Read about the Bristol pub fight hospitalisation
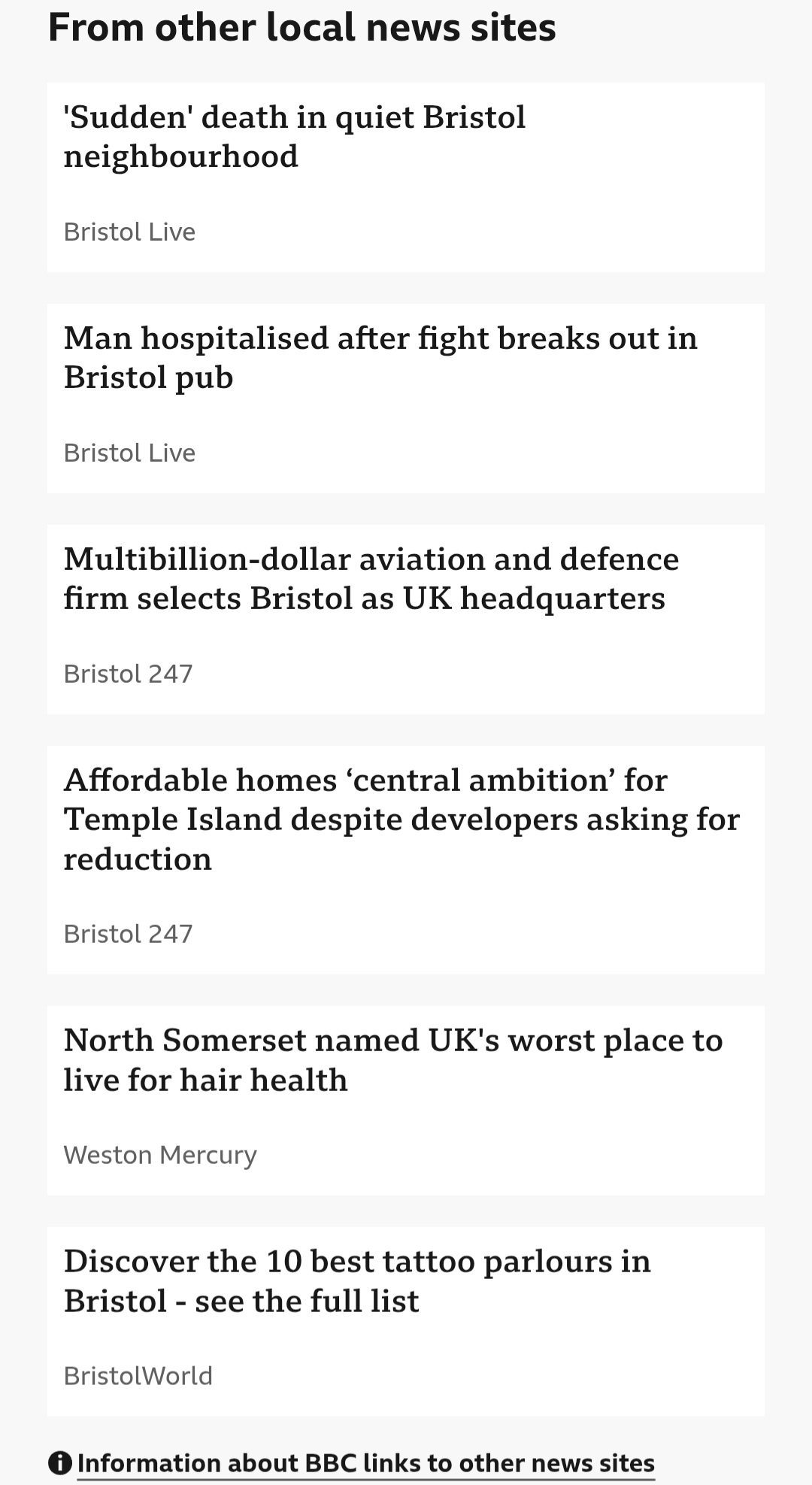The width and height of the screenshot is (812, 1485). click(380, 358)
